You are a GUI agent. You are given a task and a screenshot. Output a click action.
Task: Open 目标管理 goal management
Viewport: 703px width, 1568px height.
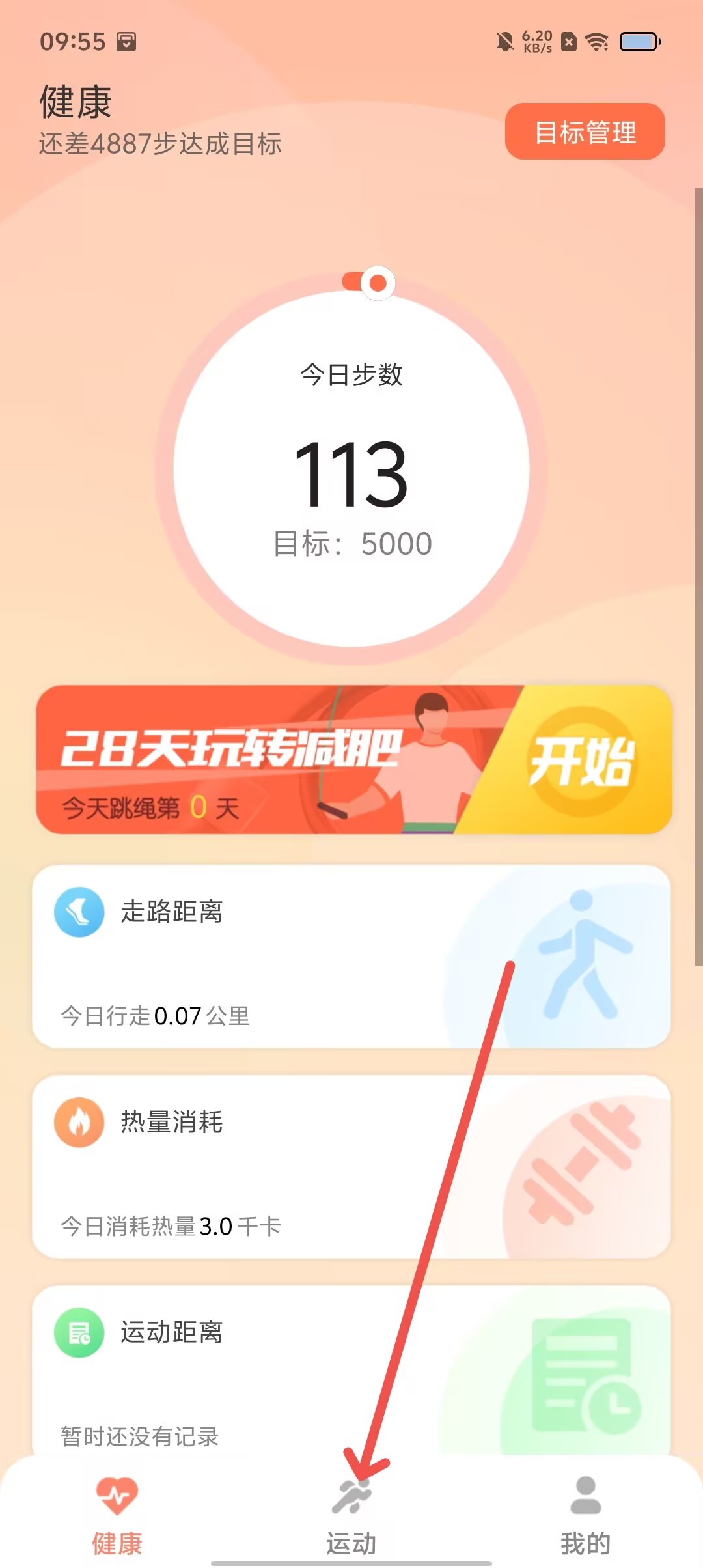click(585, 132)
